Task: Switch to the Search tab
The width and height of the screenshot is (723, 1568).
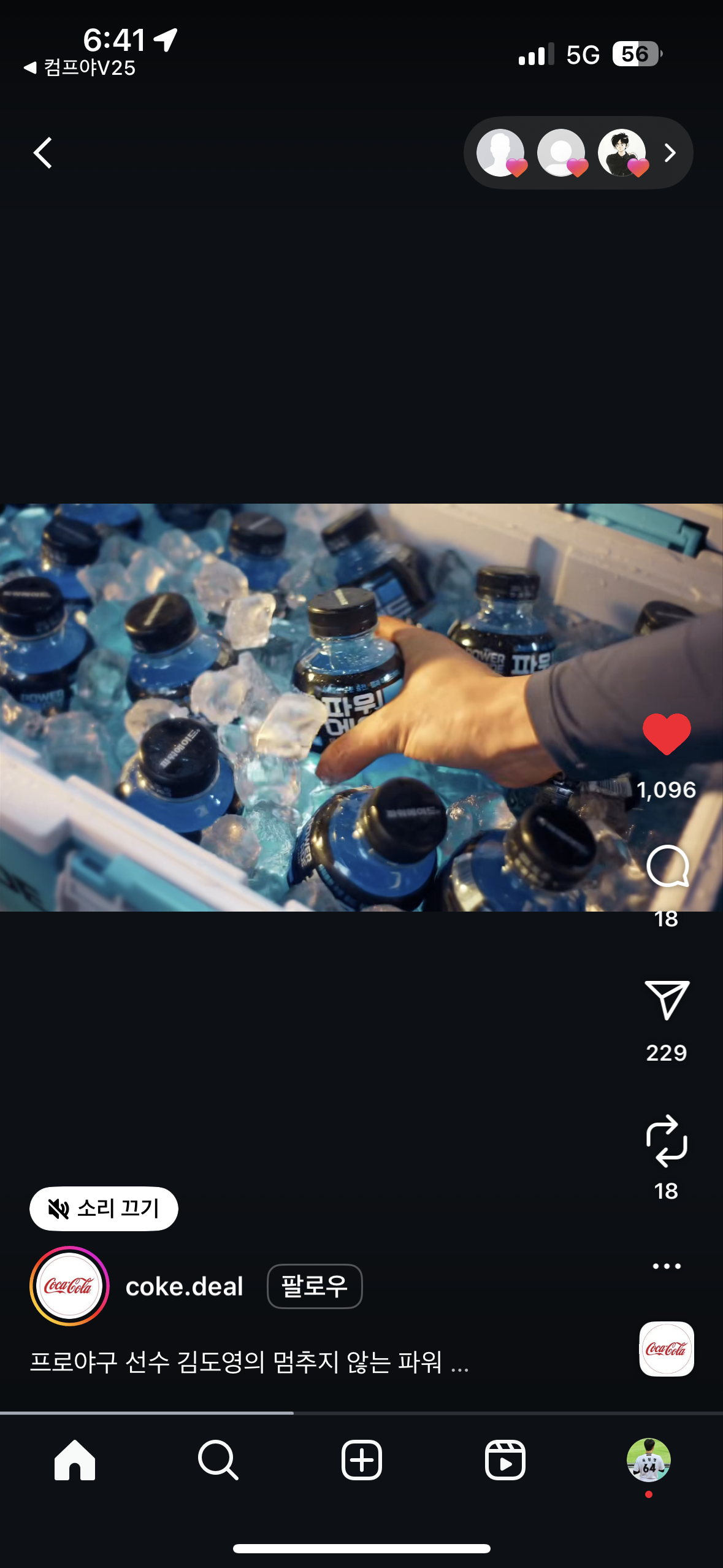Action: pyautogui.click(x=218, y=1460)
